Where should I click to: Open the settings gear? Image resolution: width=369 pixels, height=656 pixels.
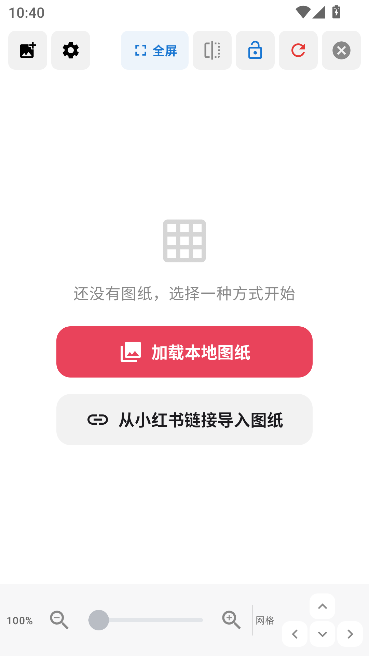pos(71,50)
